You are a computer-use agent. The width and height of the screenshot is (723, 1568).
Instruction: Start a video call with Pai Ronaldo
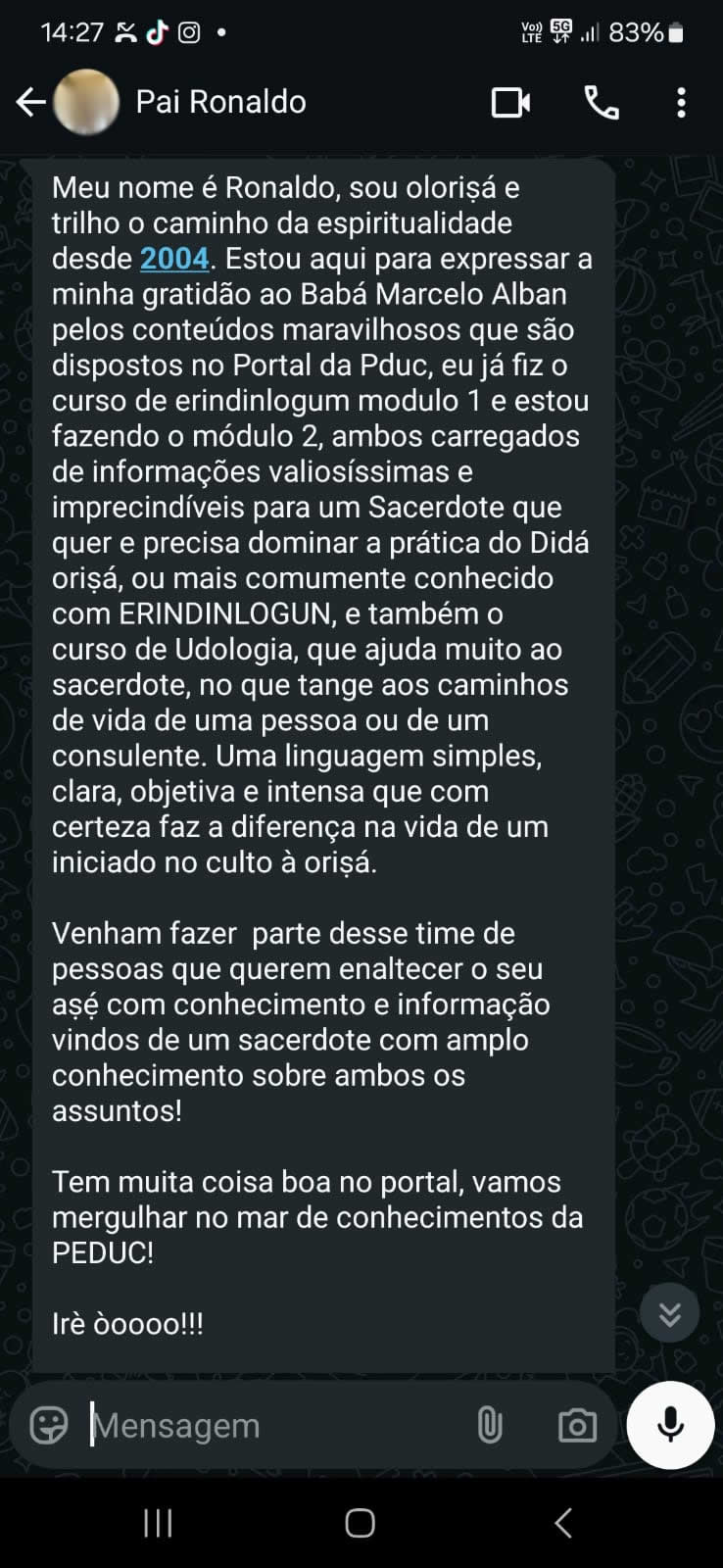tap(510, 102)
